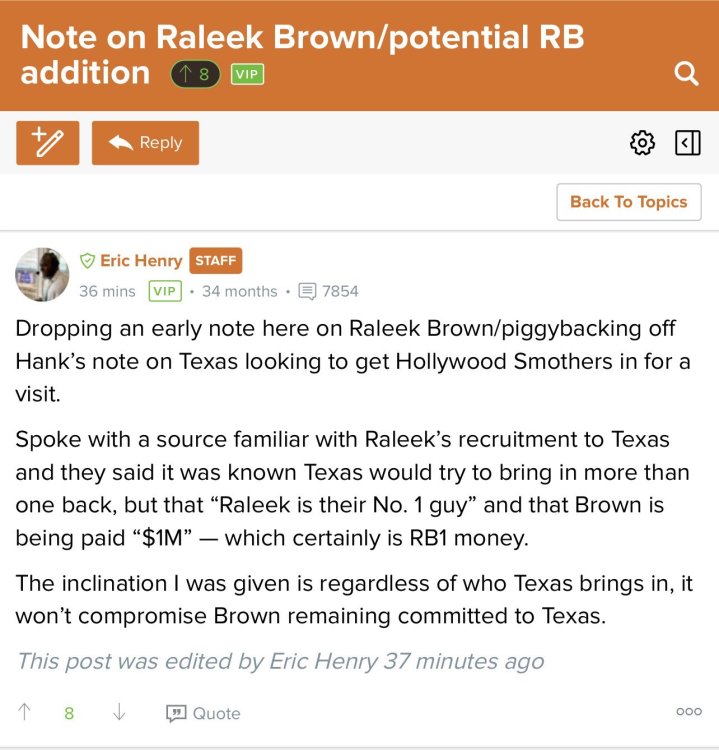
Task: Create a new post with pencil button
Action: point(47,143)
